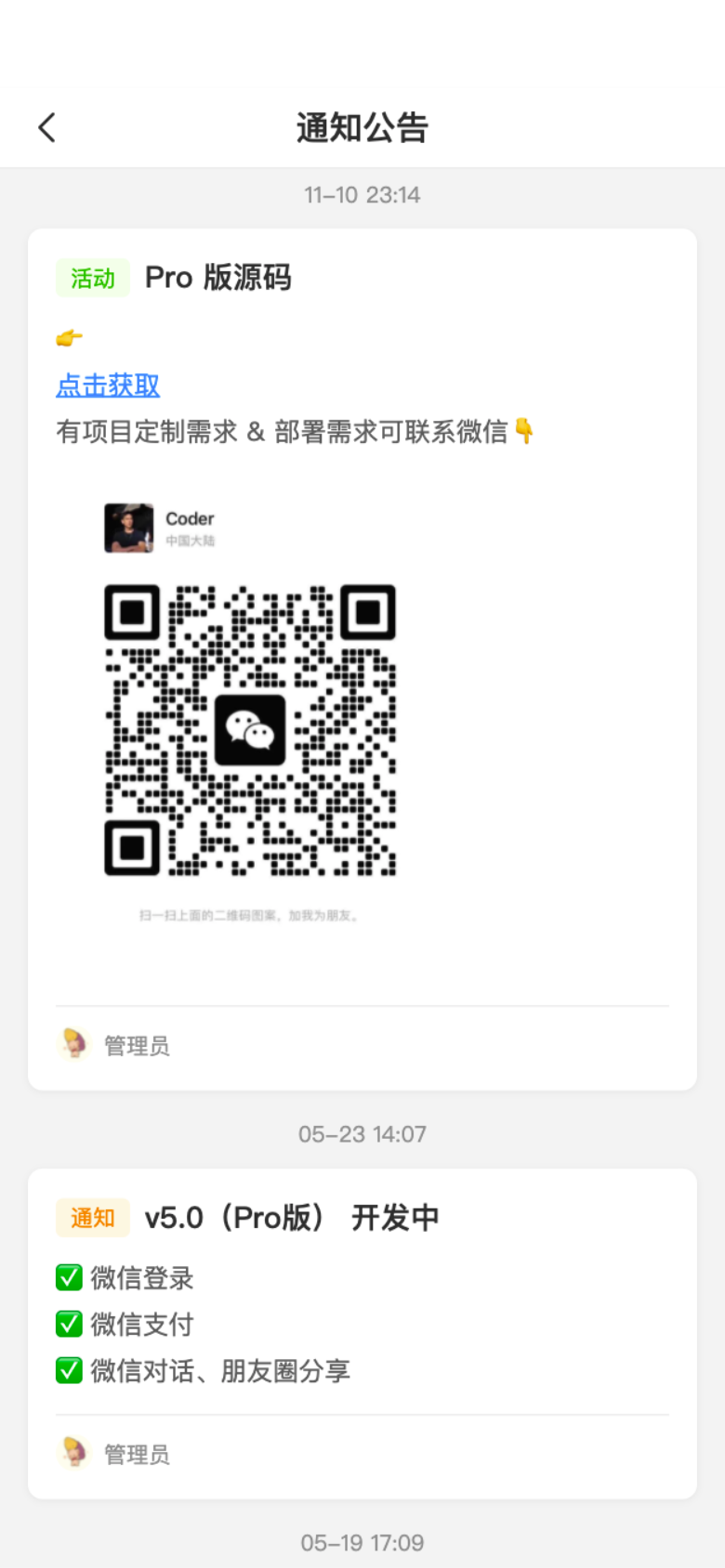Image resolution: width=725 pixels, height=1568 pixels.
Task: Open the 点击获取 link
Action: coord(108,385)
